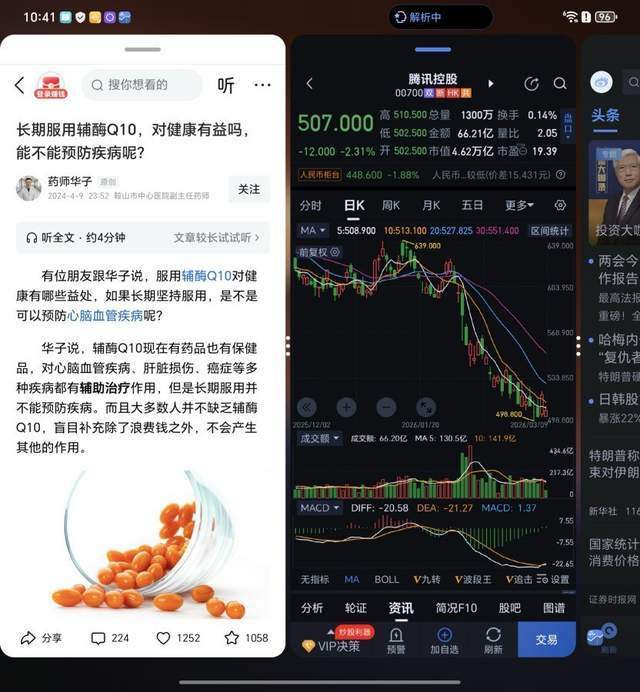640x692 pixels.
Task: Go back from the coenzyme Q10 article
Action: click(x=19, y=85)
